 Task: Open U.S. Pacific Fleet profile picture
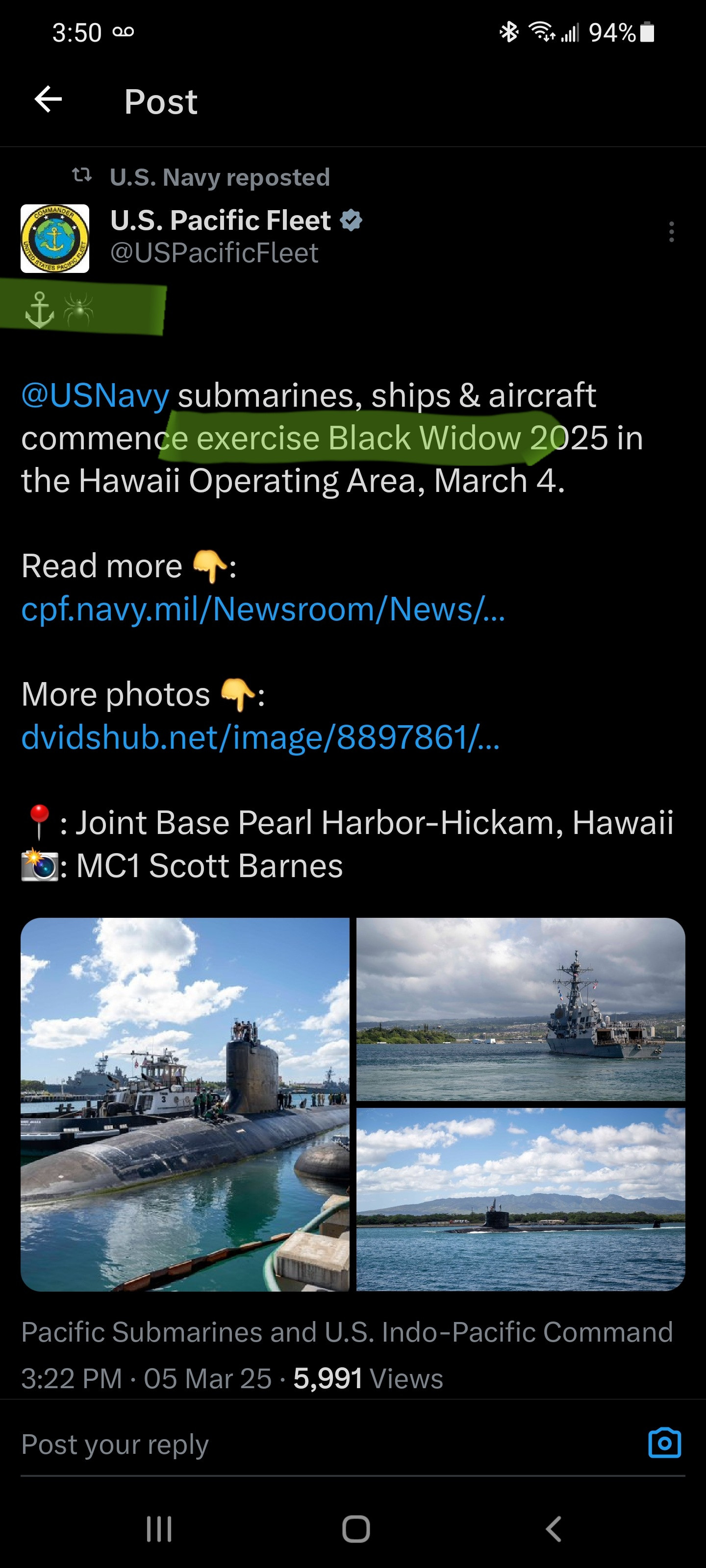[55, 239]
